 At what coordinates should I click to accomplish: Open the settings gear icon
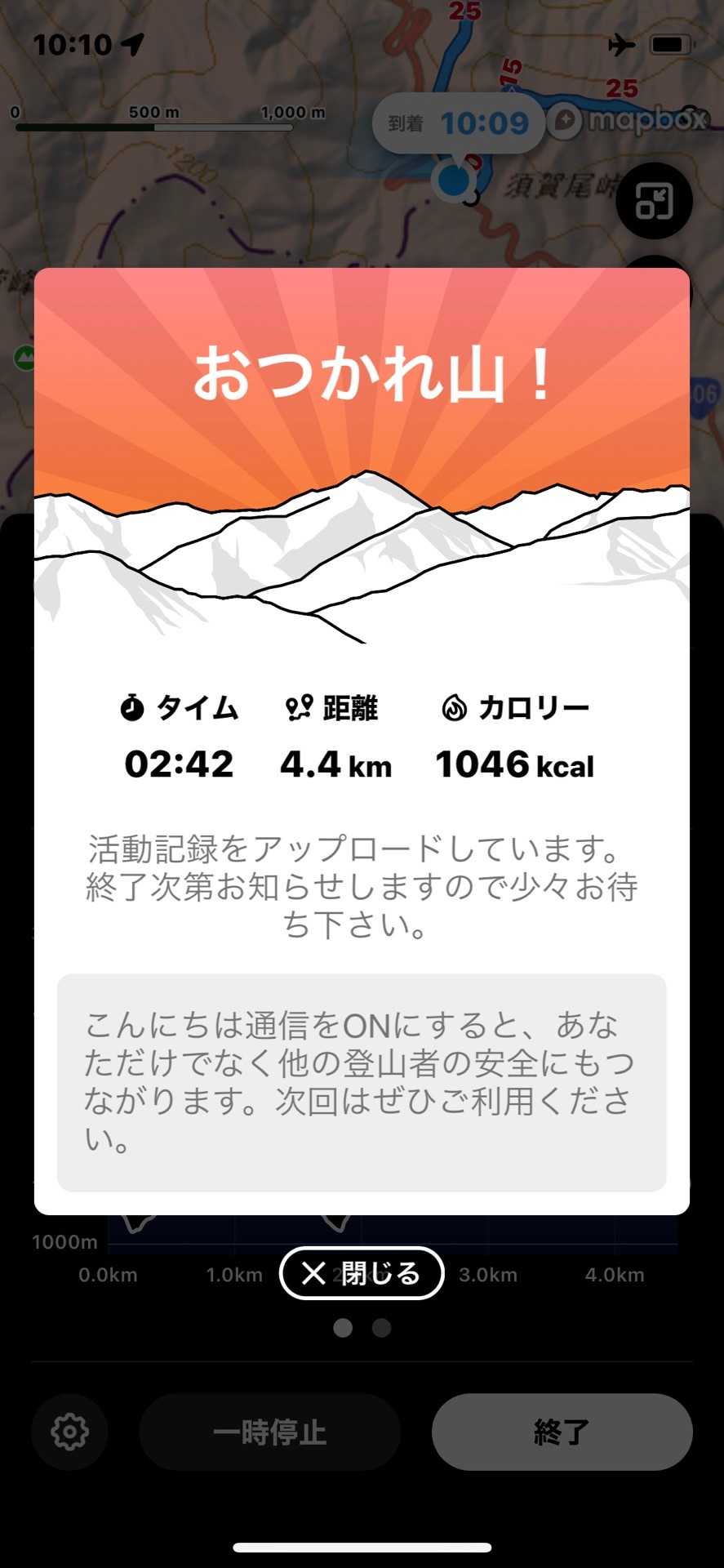tap(69, 1432)
